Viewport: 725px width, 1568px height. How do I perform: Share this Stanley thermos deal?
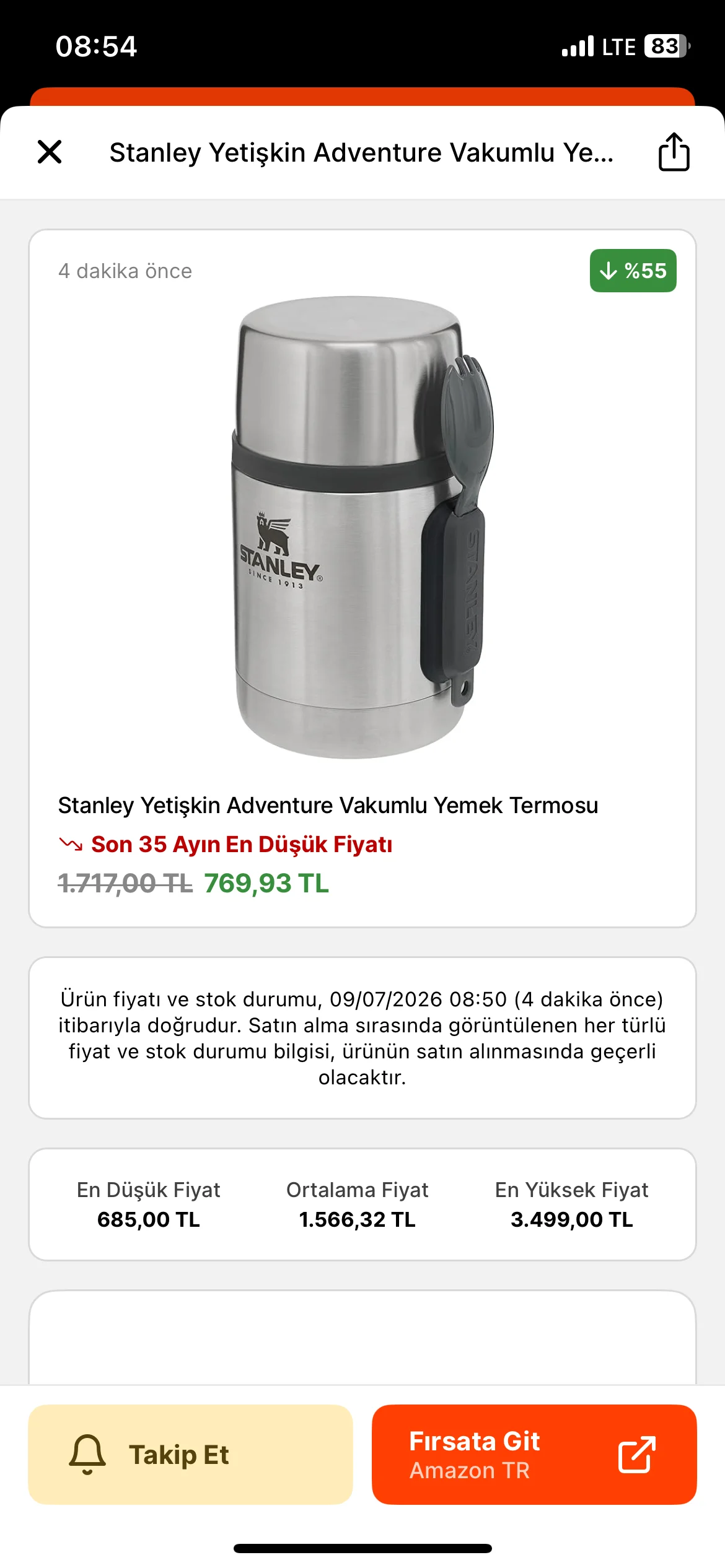[x=674, y=151]
